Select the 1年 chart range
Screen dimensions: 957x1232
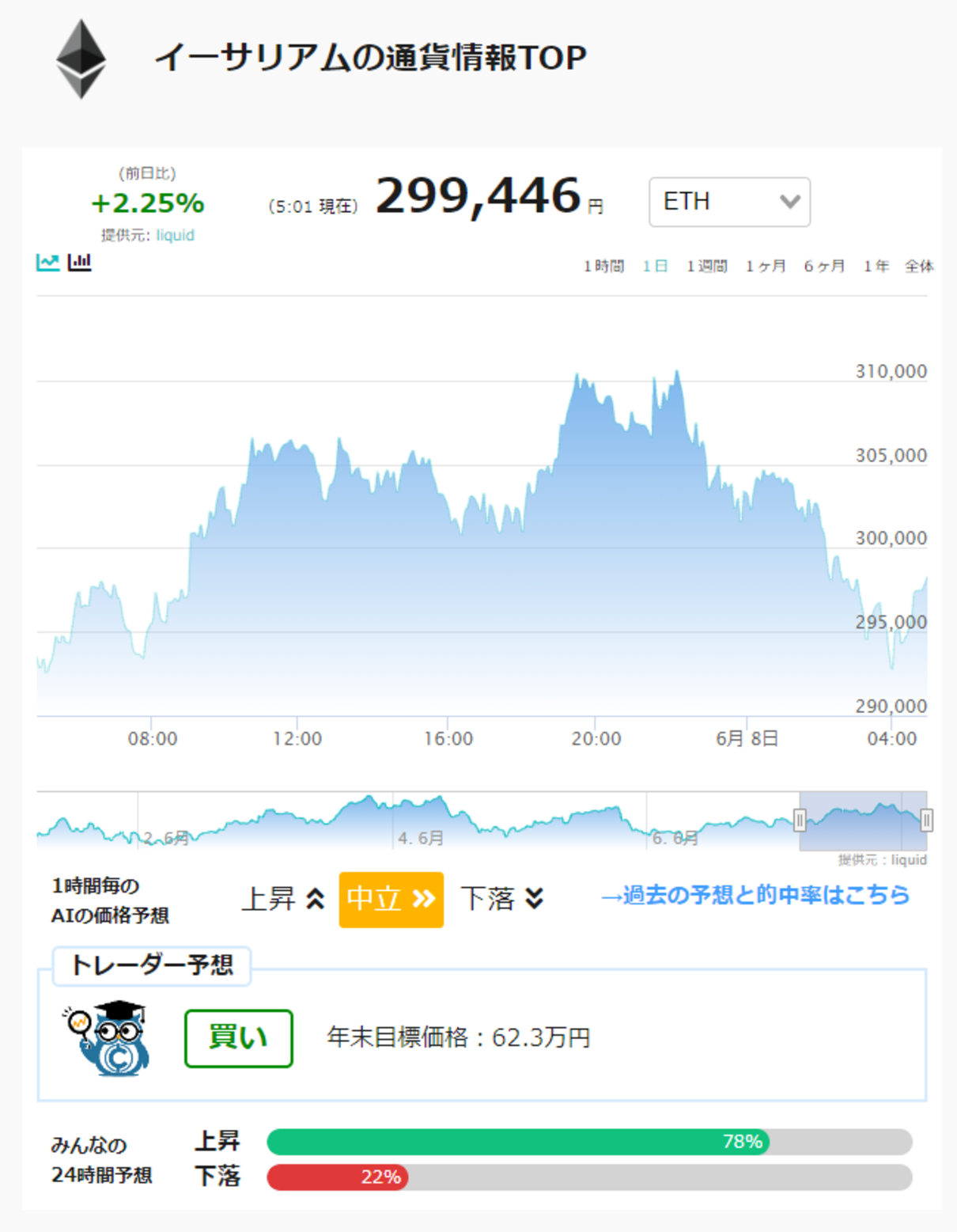tap(876, 266)
